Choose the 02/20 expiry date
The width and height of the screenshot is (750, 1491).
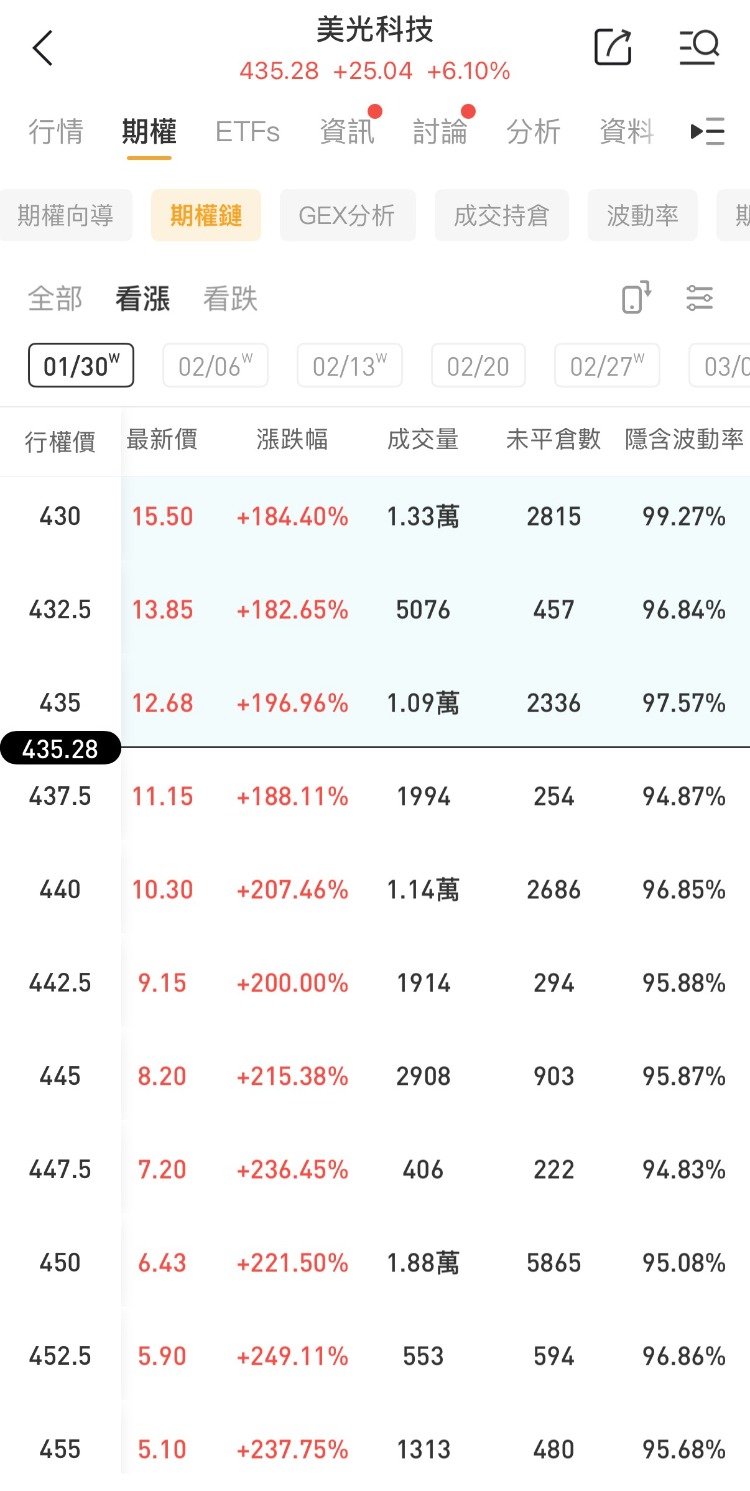point(478,366)
